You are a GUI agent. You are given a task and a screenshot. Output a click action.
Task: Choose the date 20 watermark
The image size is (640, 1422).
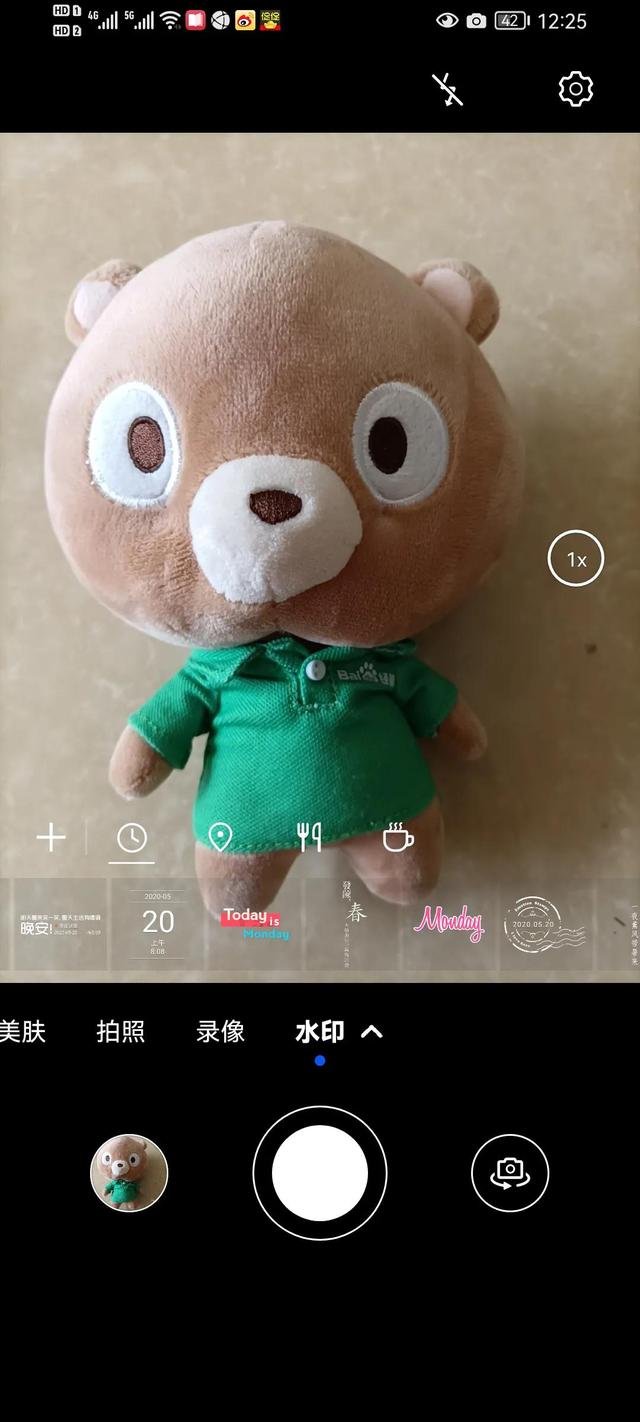[158, 924]
